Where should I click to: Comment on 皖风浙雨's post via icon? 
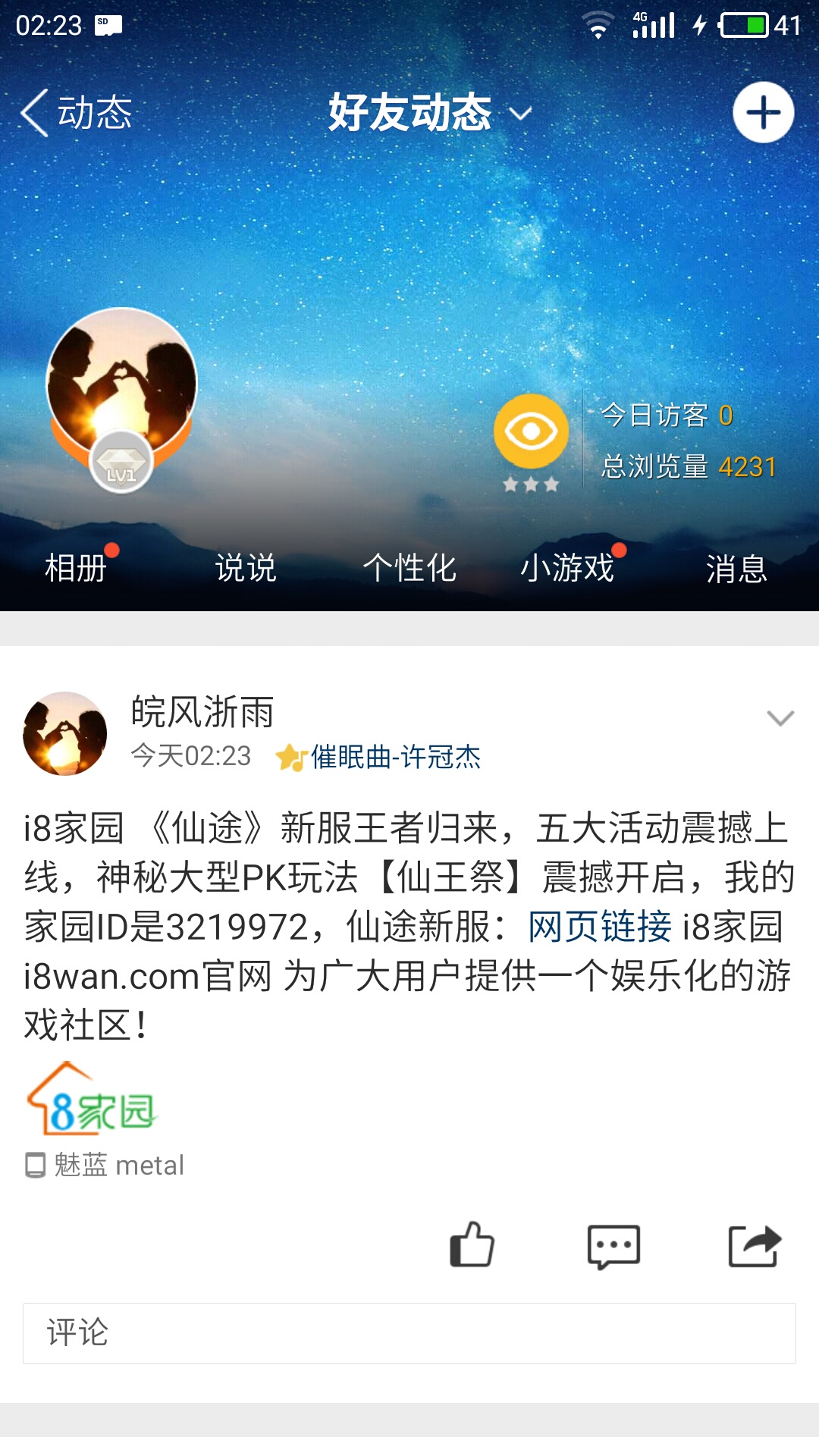[613, 1245]
